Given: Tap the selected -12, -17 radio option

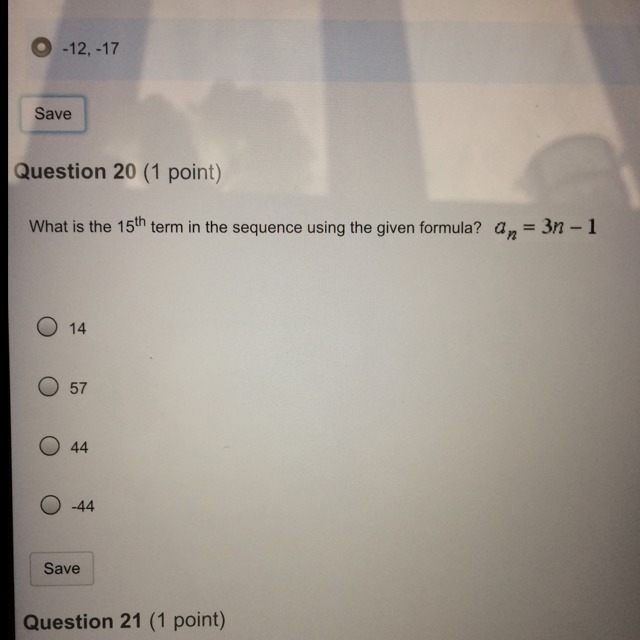Looking at the screenshot, I should (42, 48).
